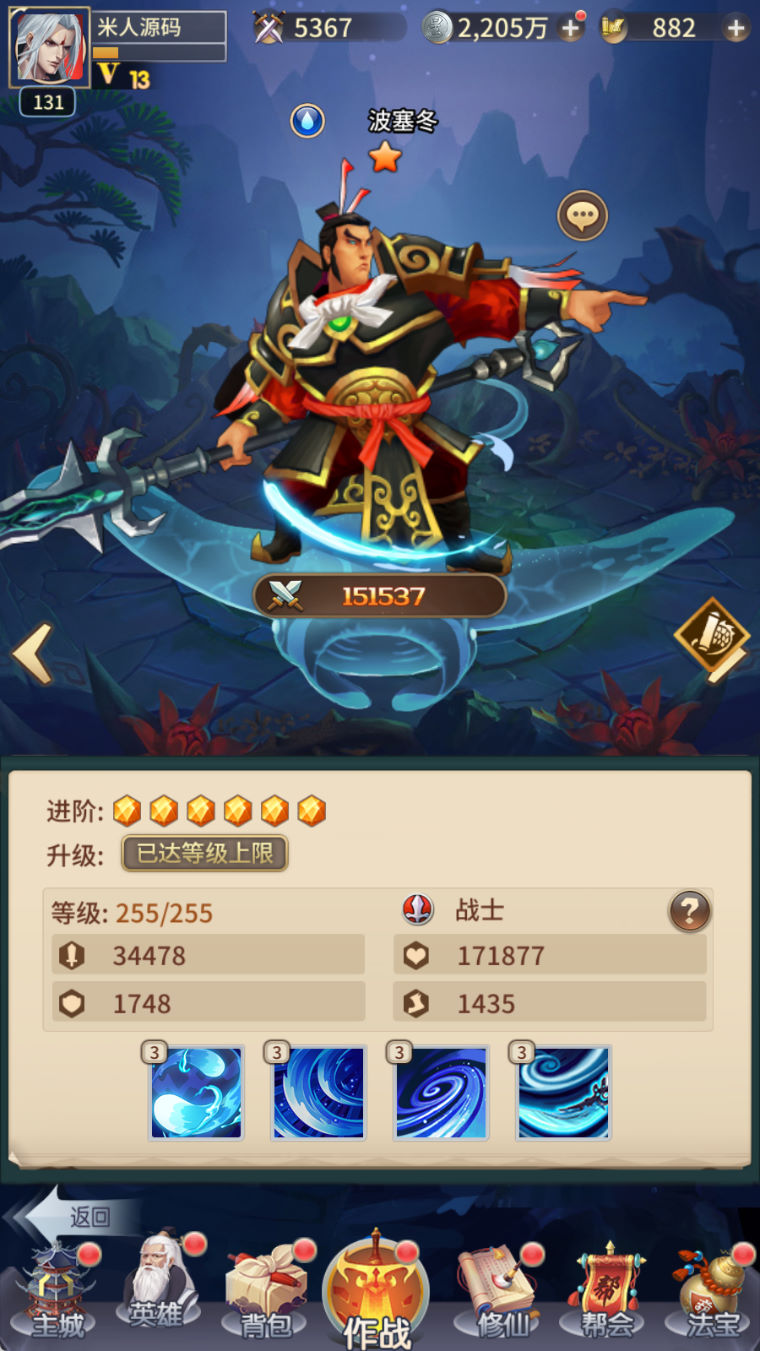
Task: View first skill icon details
Action: 196,1092
